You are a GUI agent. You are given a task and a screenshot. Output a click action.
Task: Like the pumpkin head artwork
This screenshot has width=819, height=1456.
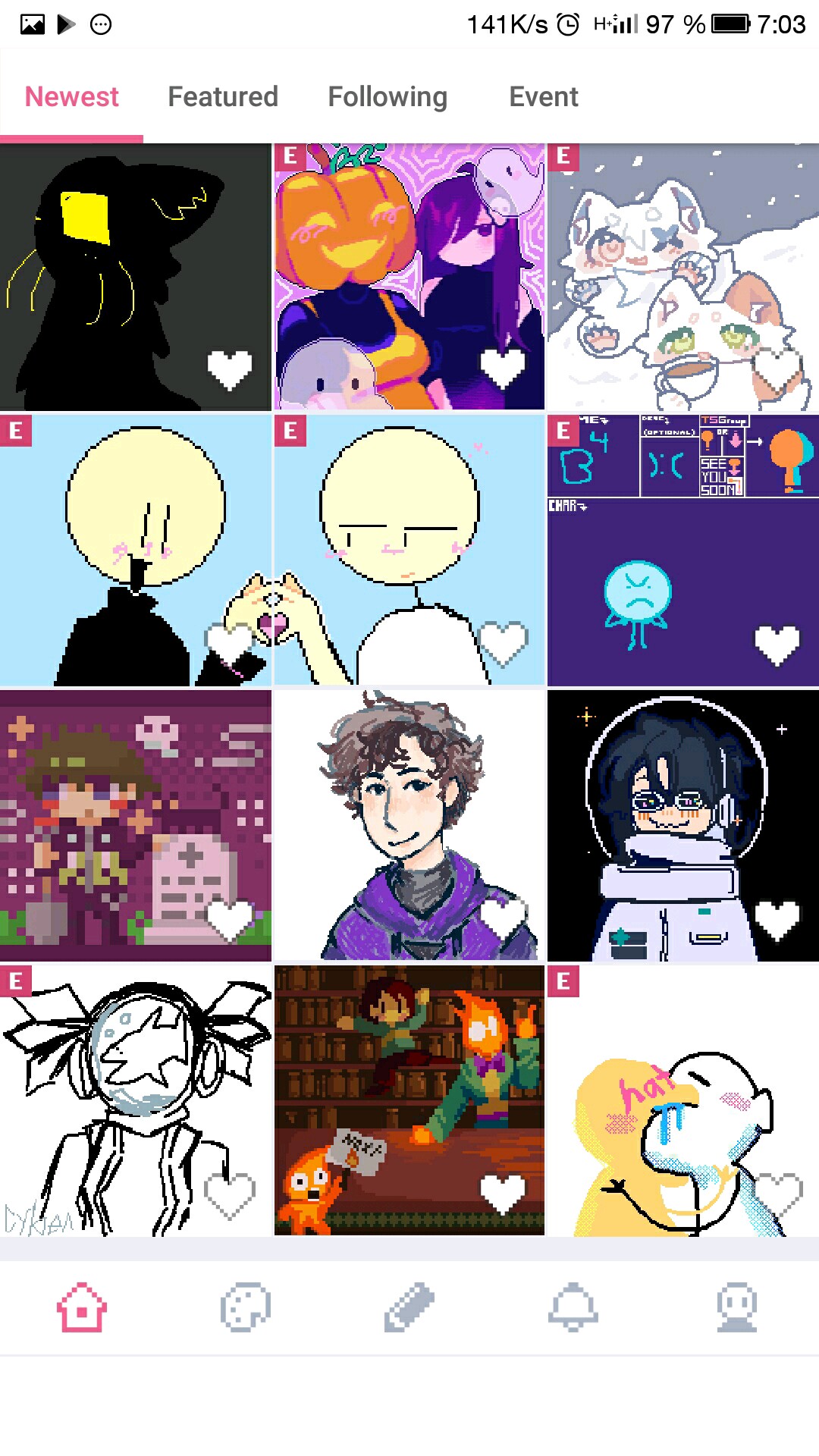coord(503,369)
